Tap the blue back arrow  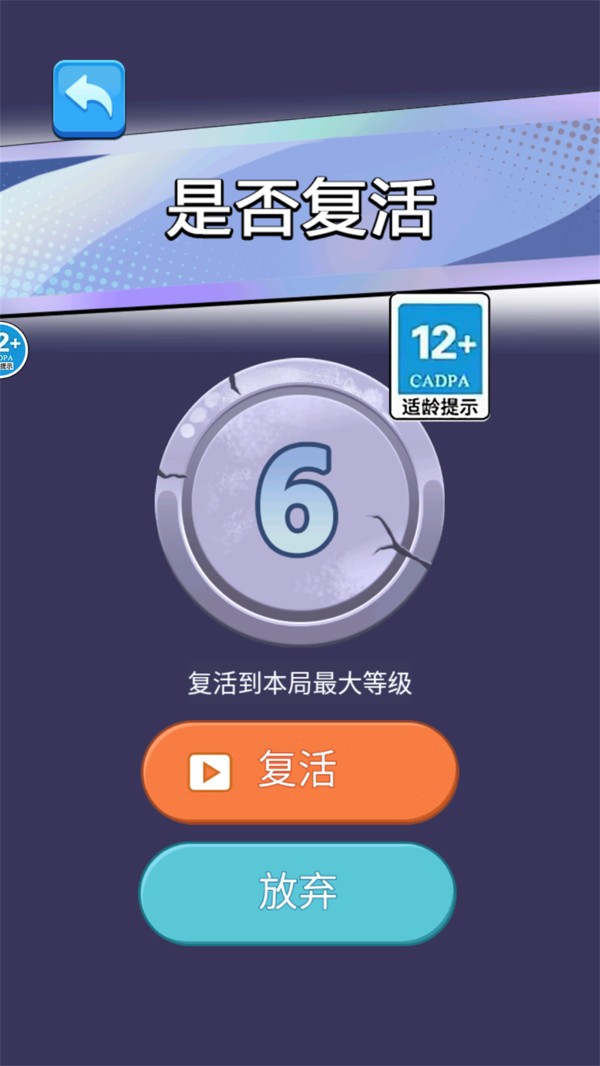89,98
